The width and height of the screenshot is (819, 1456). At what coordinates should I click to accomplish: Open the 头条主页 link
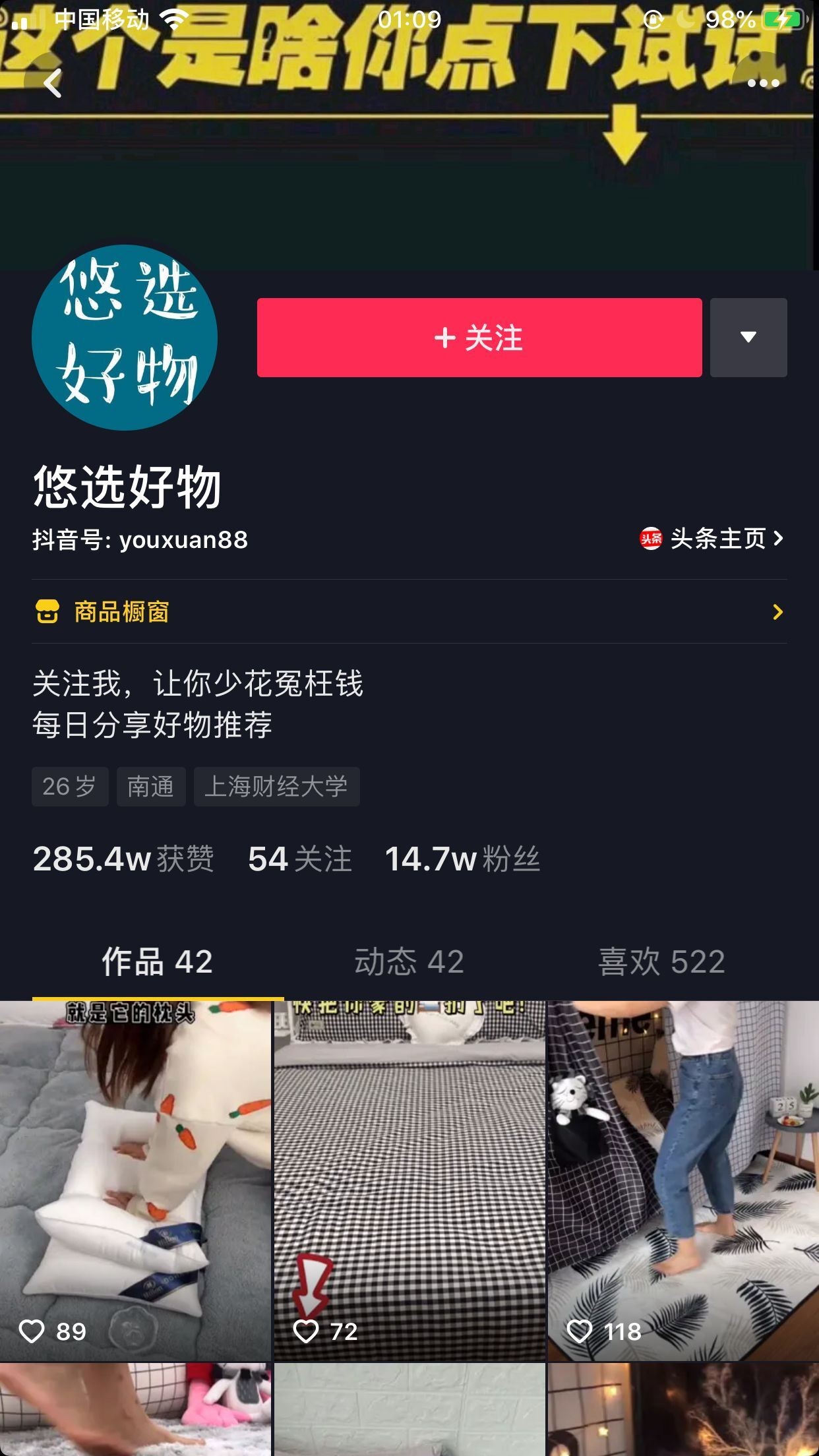712,539
